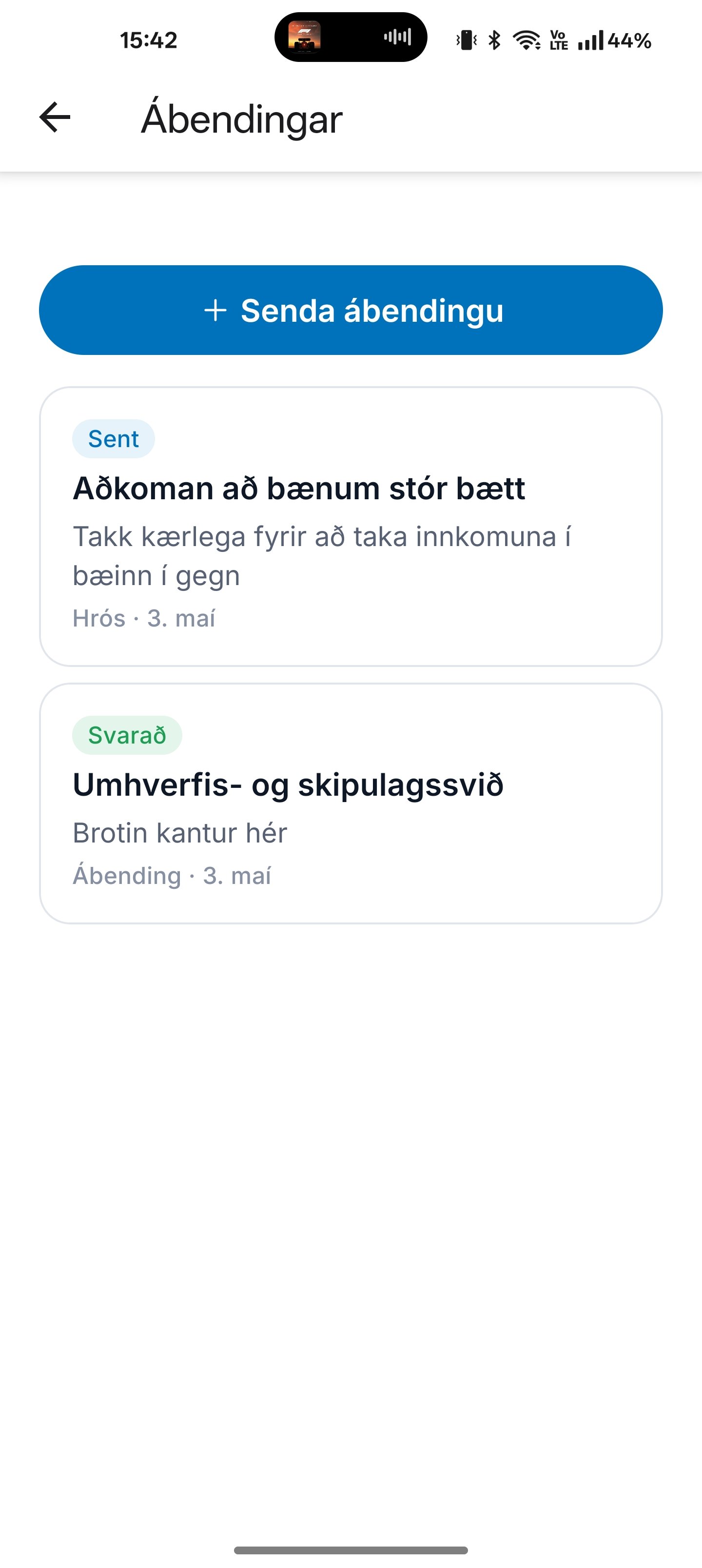Viewport: 702px width, 1568px height.
Task: Open the media playback pill in status bar
Action: [351, 38]
